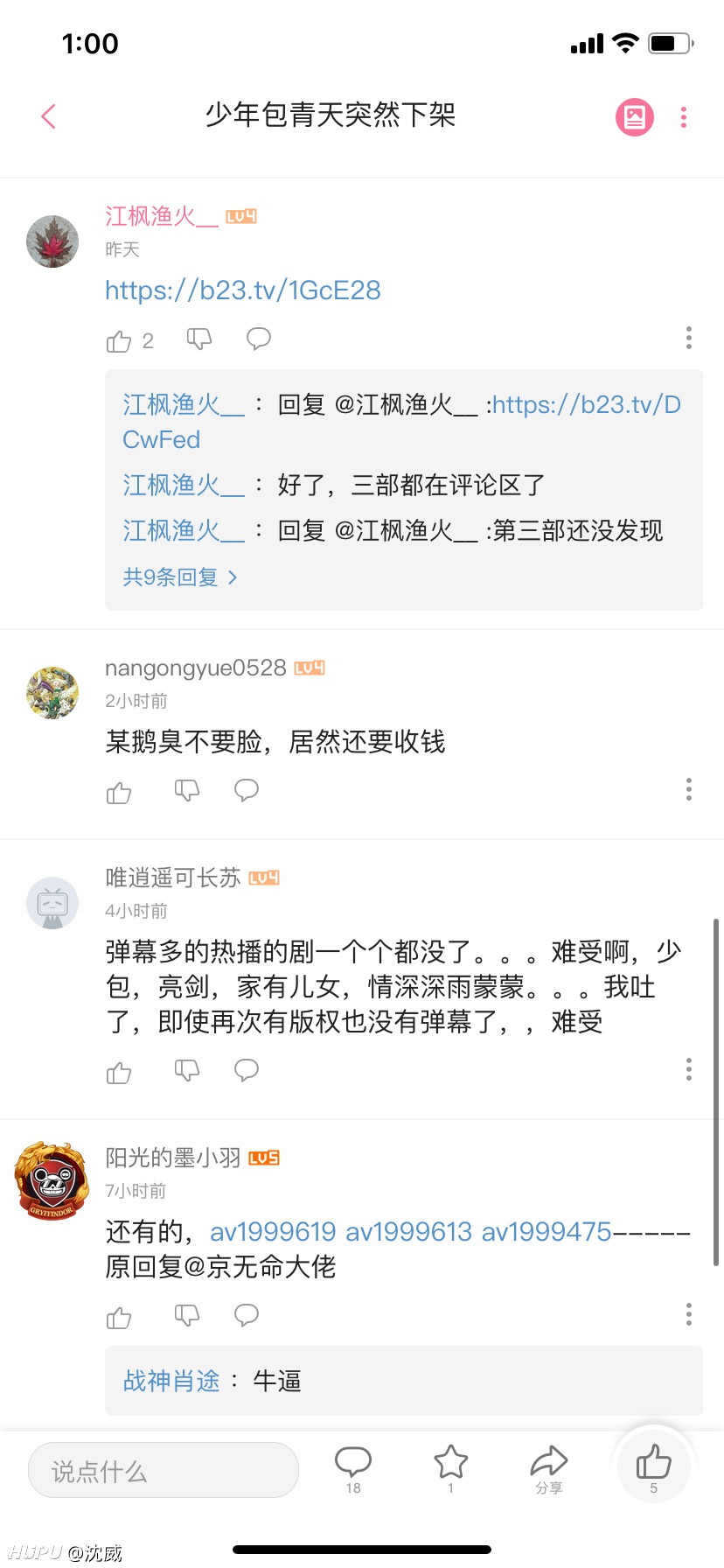
Task: Open the pink image icon in header
Action: point(635,116)
